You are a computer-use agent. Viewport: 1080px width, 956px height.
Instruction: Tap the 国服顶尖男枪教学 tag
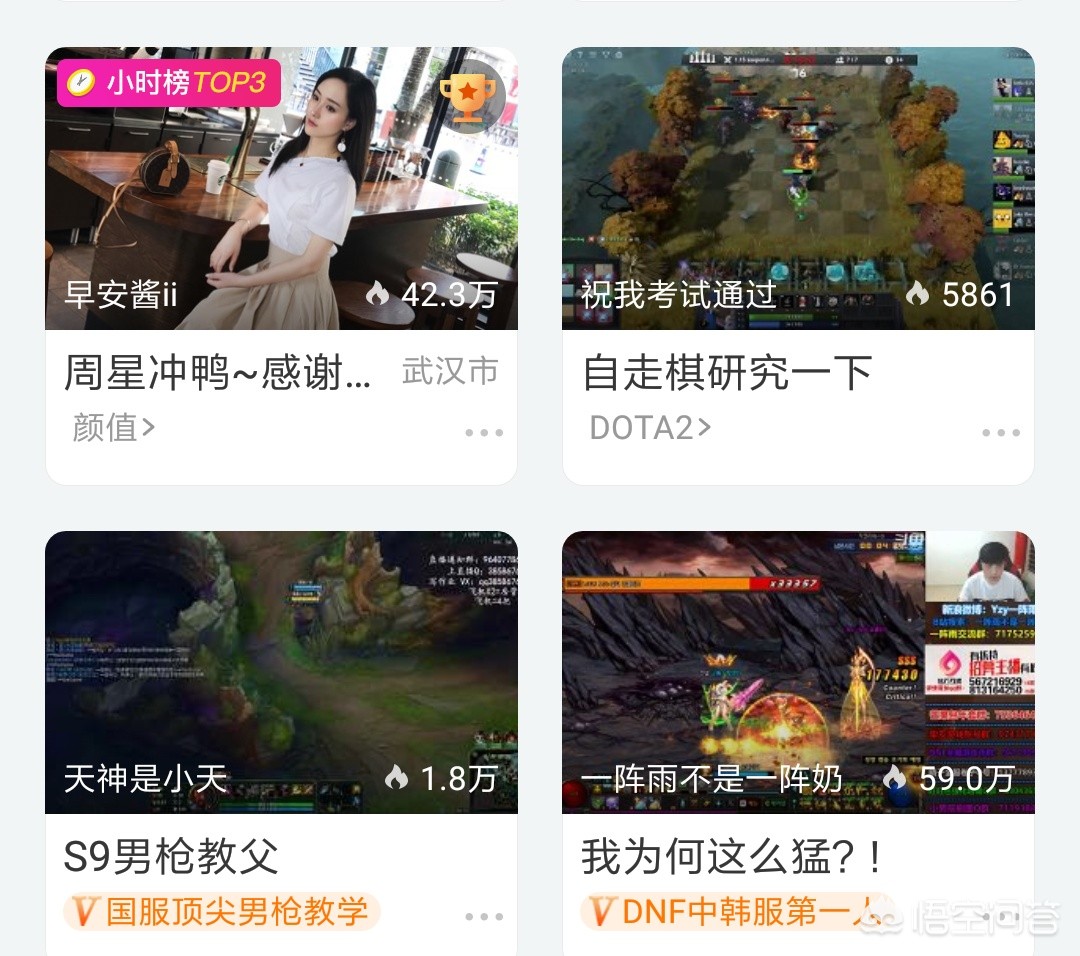(x=222, y=912)
